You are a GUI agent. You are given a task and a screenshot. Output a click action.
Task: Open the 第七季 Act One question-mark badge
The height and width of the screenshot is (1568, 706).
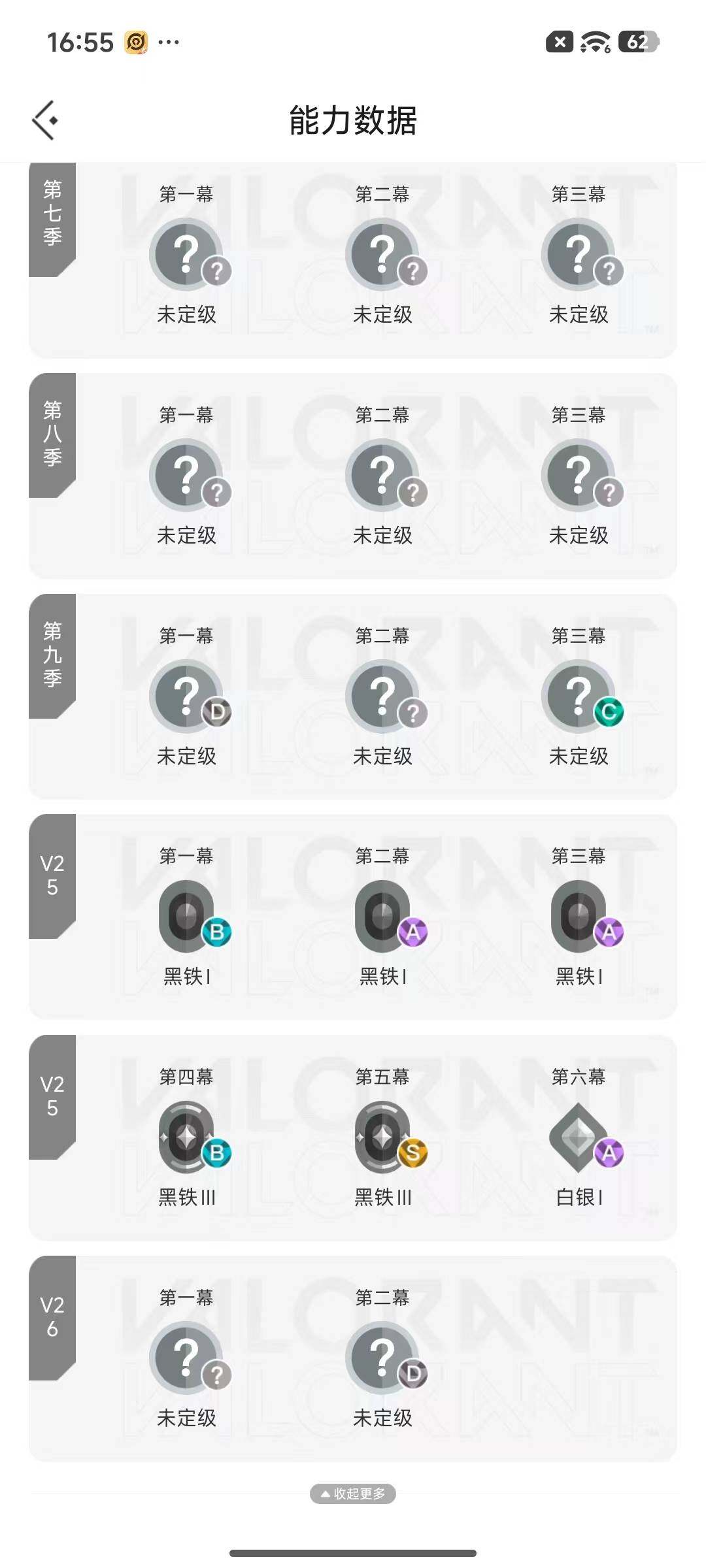[x=187, y=253]
